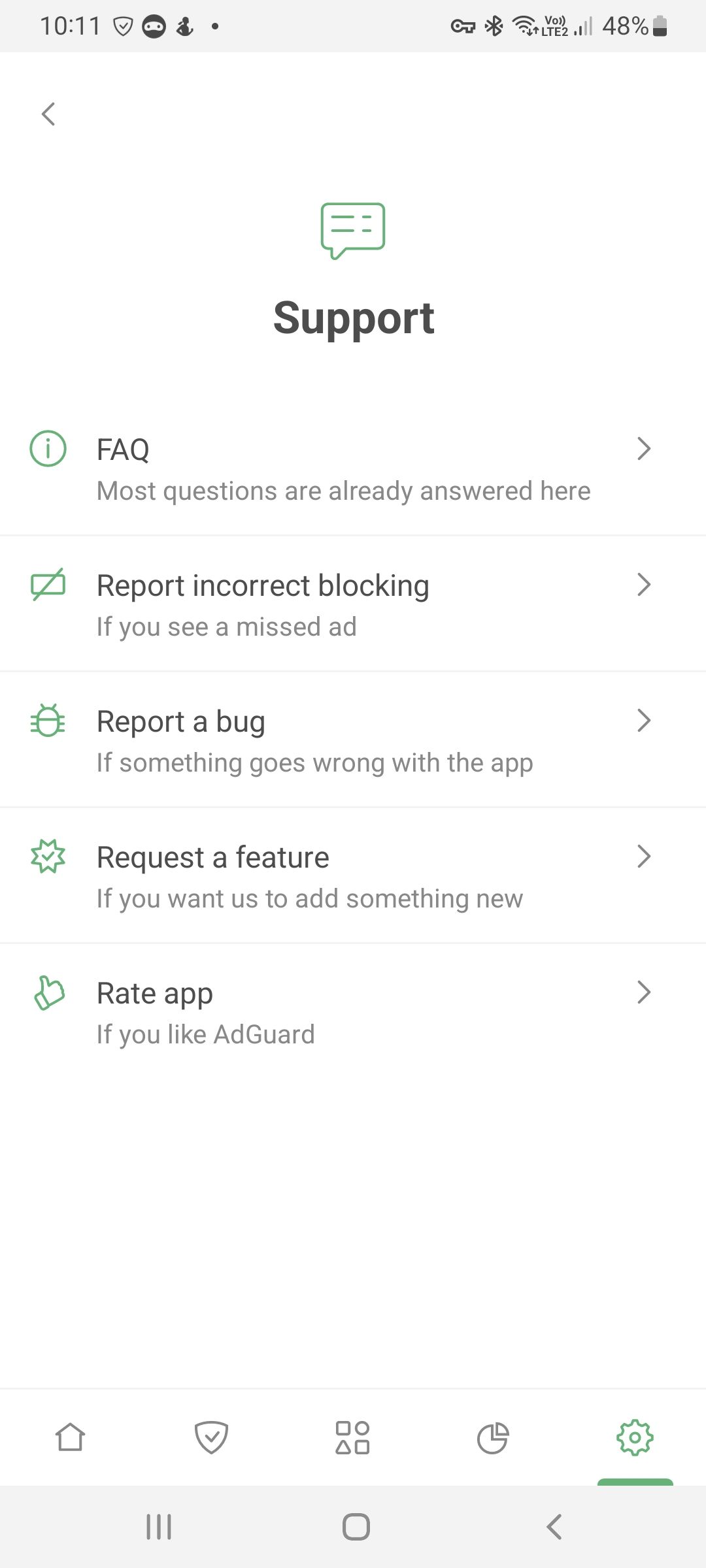Click the green speech bubble Support icon
The height and width of the screenshot is (1568, 706).
352,230
